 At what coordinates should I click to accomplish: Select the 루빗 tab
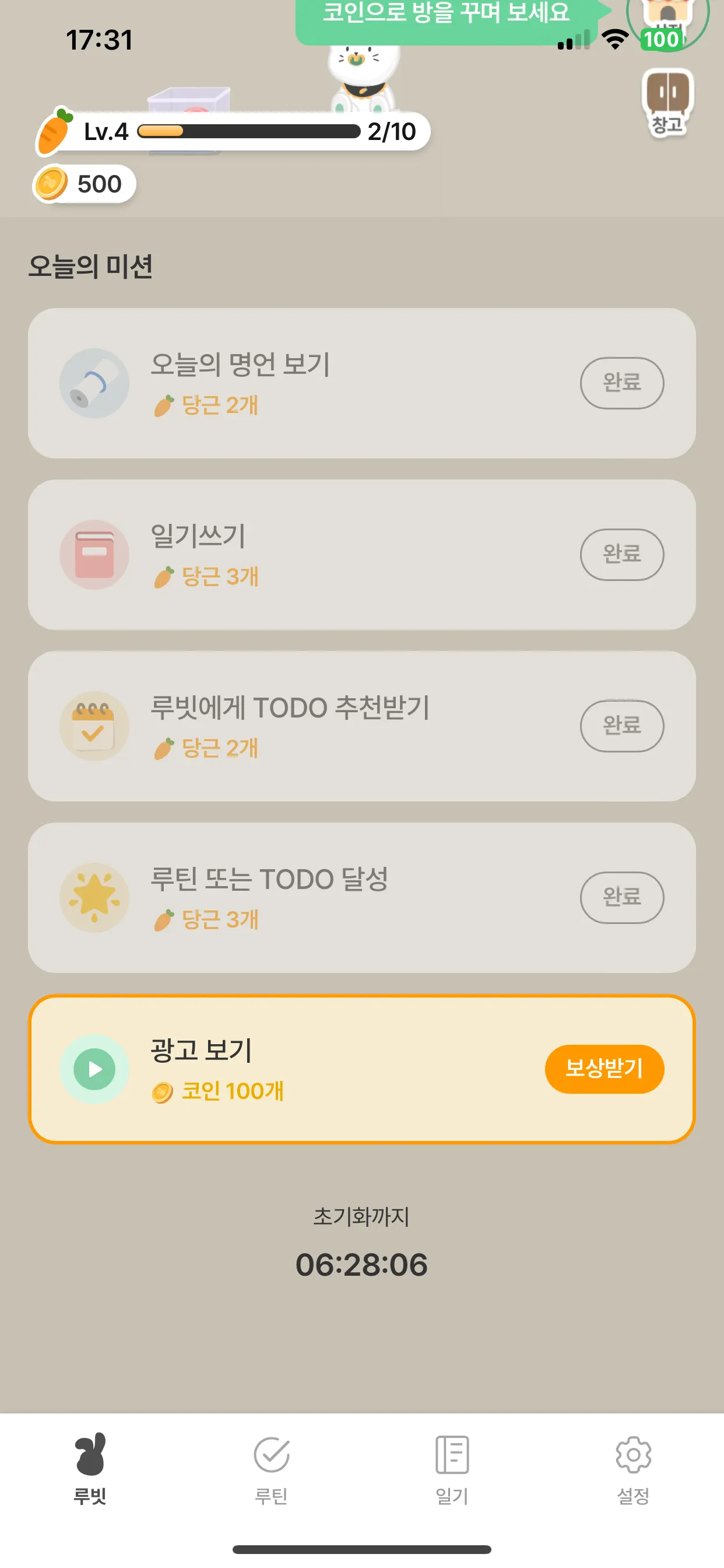pos(90,1468)
